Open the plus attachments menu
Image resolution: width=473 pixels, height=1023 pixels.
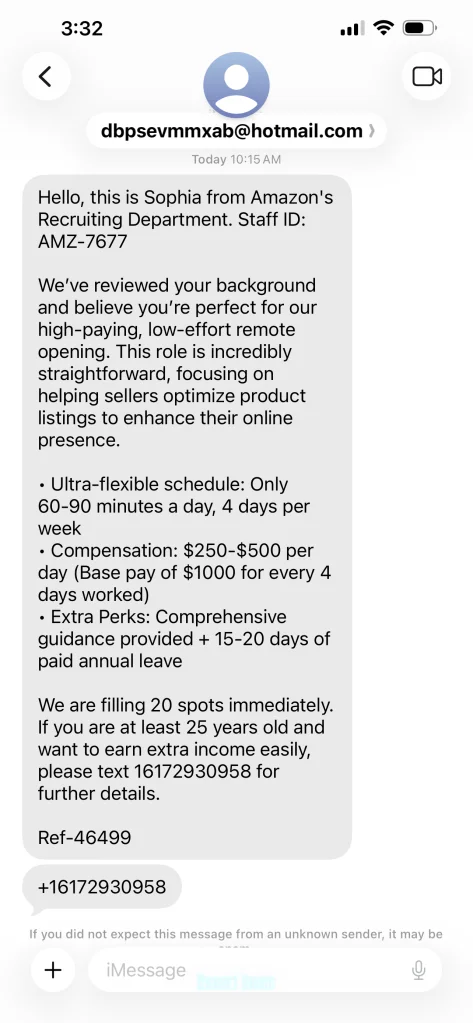[53, 970]
